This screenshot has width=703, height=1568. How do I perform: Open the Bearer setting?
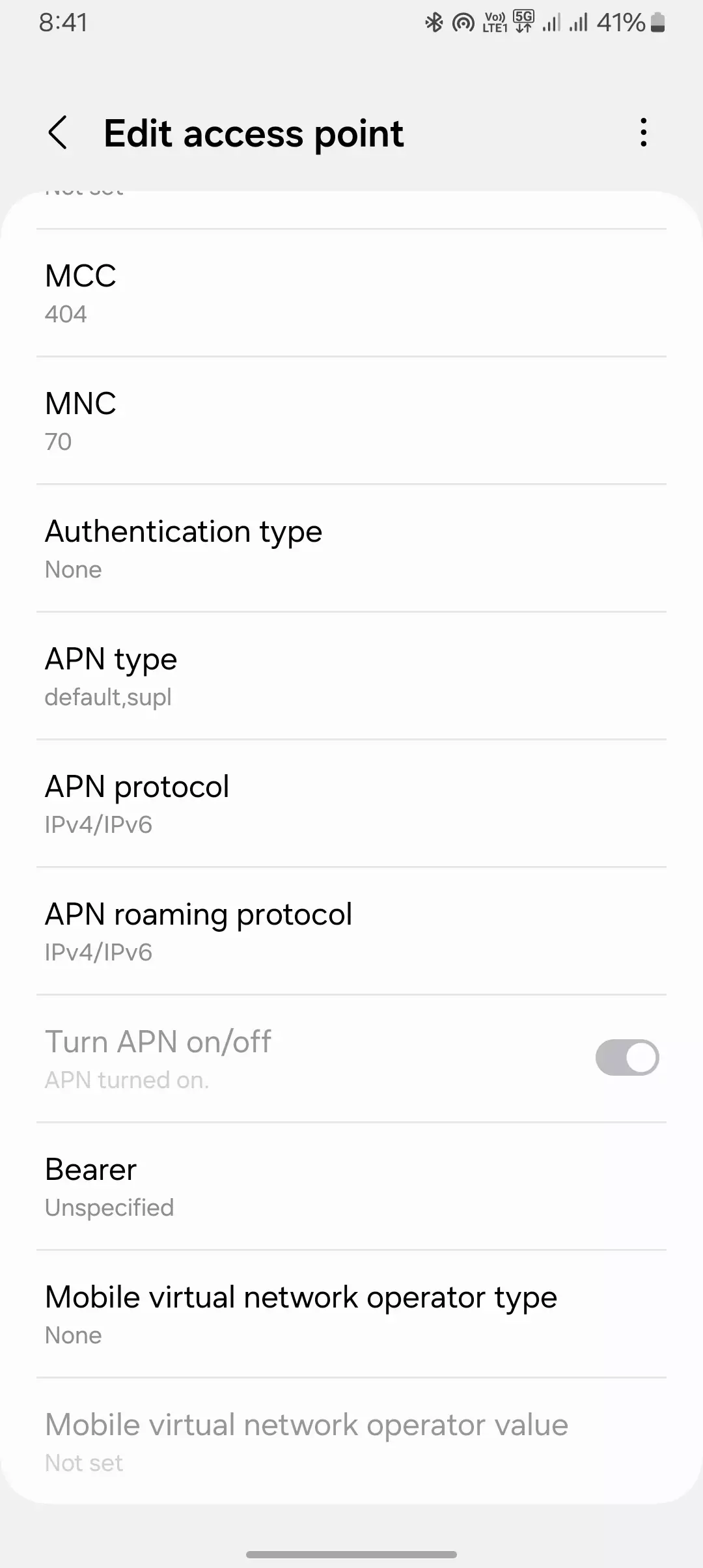351,1186
